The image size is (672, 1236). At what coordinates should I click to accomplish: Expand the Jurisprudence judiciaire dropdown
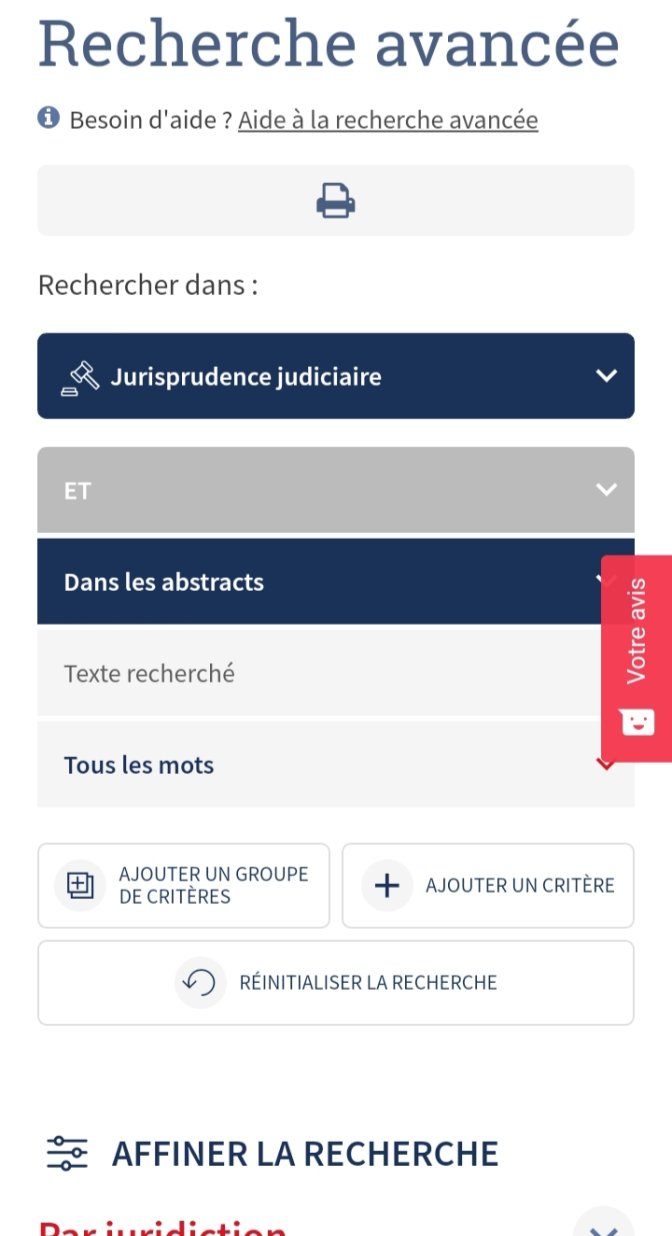336,376
